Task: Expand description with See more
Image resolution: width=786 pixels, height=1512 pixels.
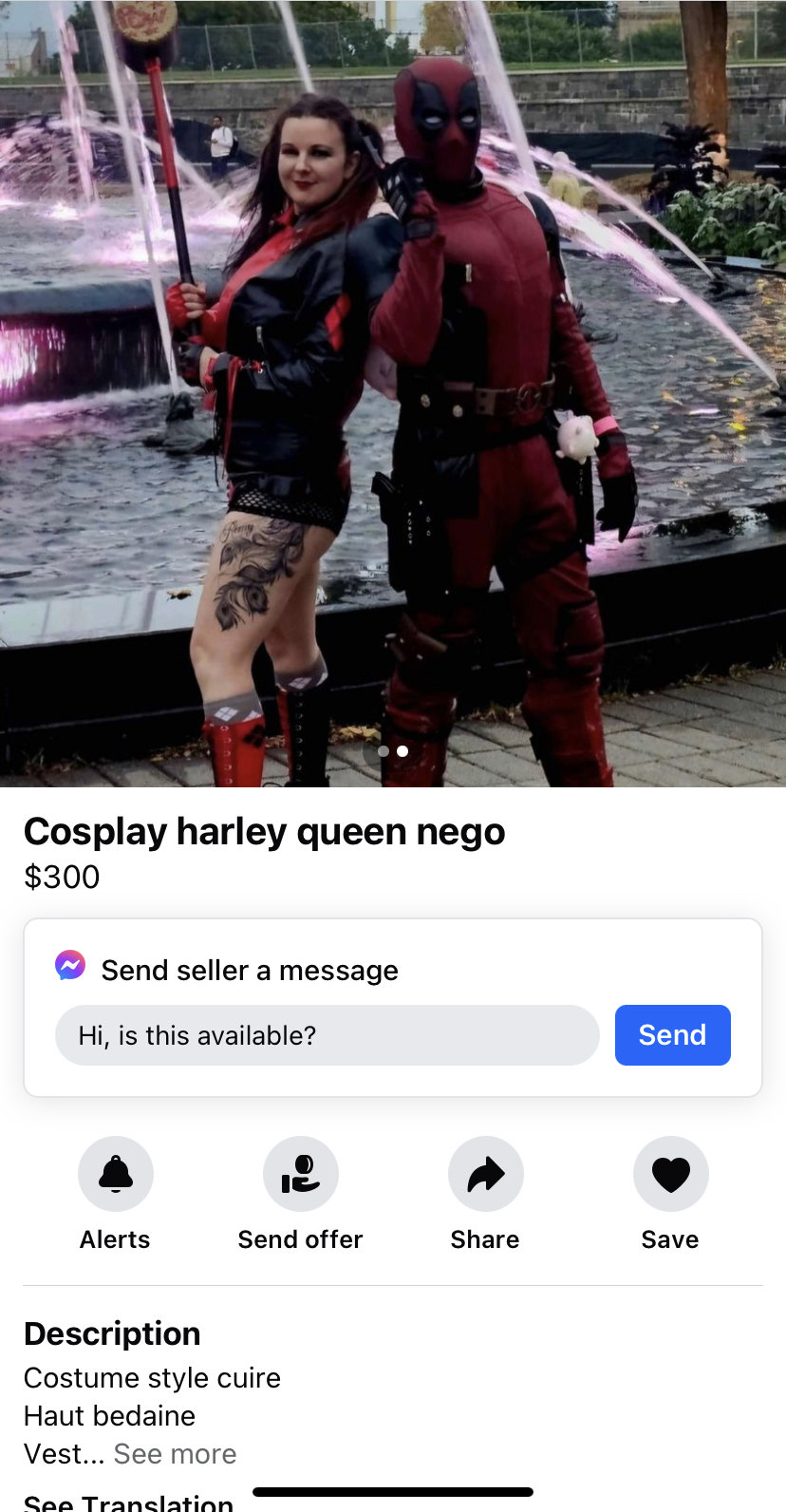Action: pyautogui.click(x=175, y=1454)
